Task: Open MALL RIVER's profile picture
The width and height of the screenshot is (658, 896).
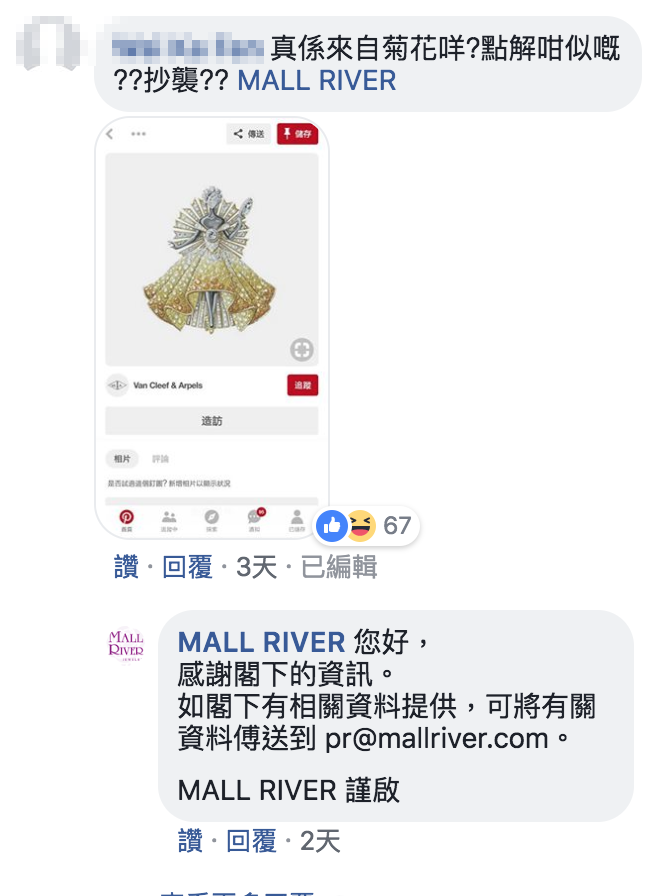Action: tap(126, 643)
